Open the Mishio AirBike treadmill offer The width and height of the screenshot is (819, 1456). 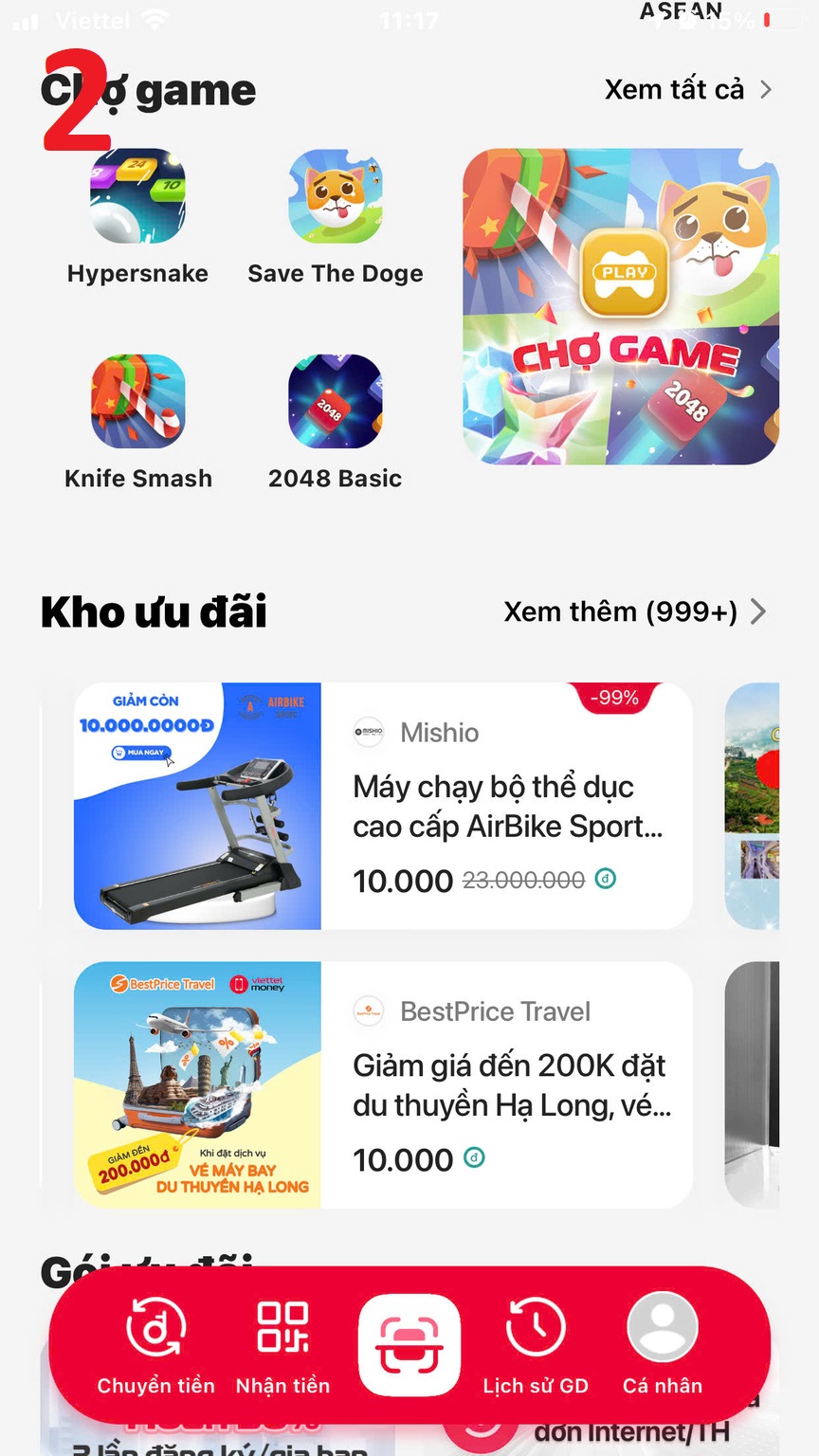pyautogui.click(x=383, y=806)
